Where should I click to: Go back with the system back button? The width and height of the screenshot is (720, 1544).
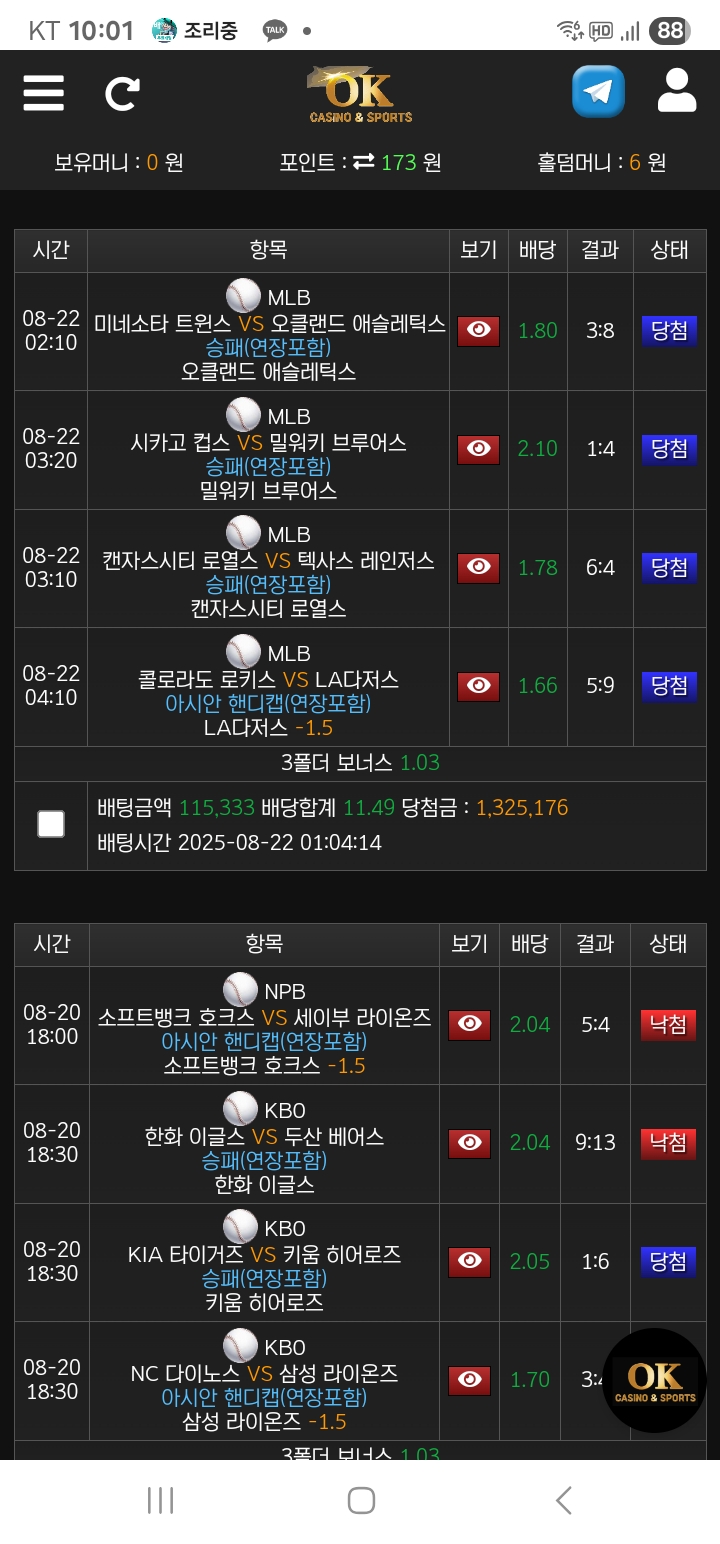click(x=563, y=1500)
